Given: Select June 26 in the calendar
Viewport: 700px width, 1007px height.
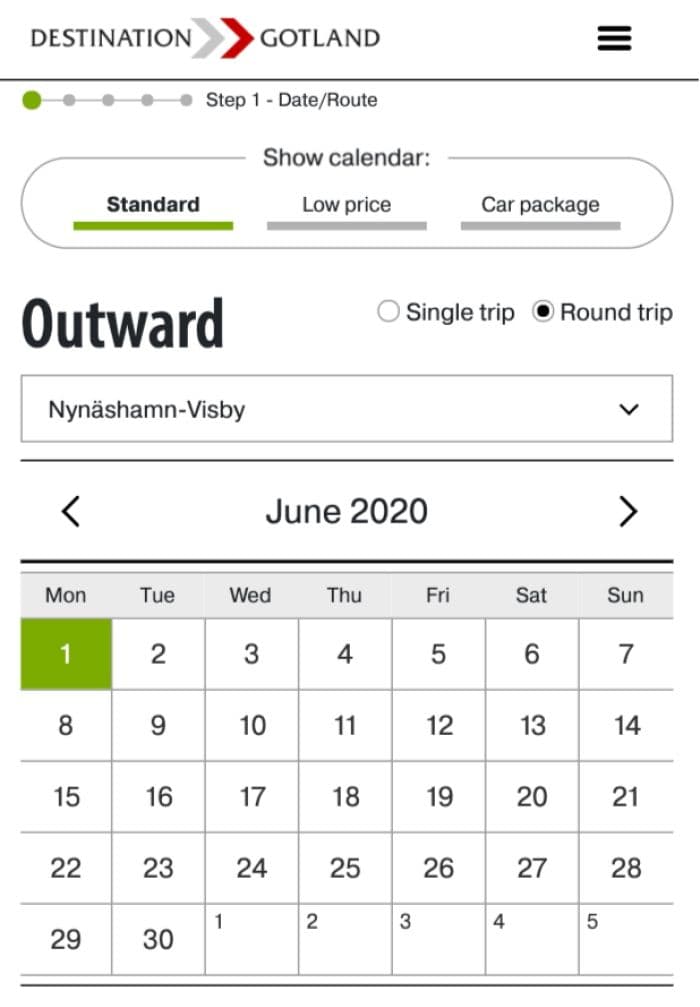Looking at the screenshot, I should click(x=438, y=868).
